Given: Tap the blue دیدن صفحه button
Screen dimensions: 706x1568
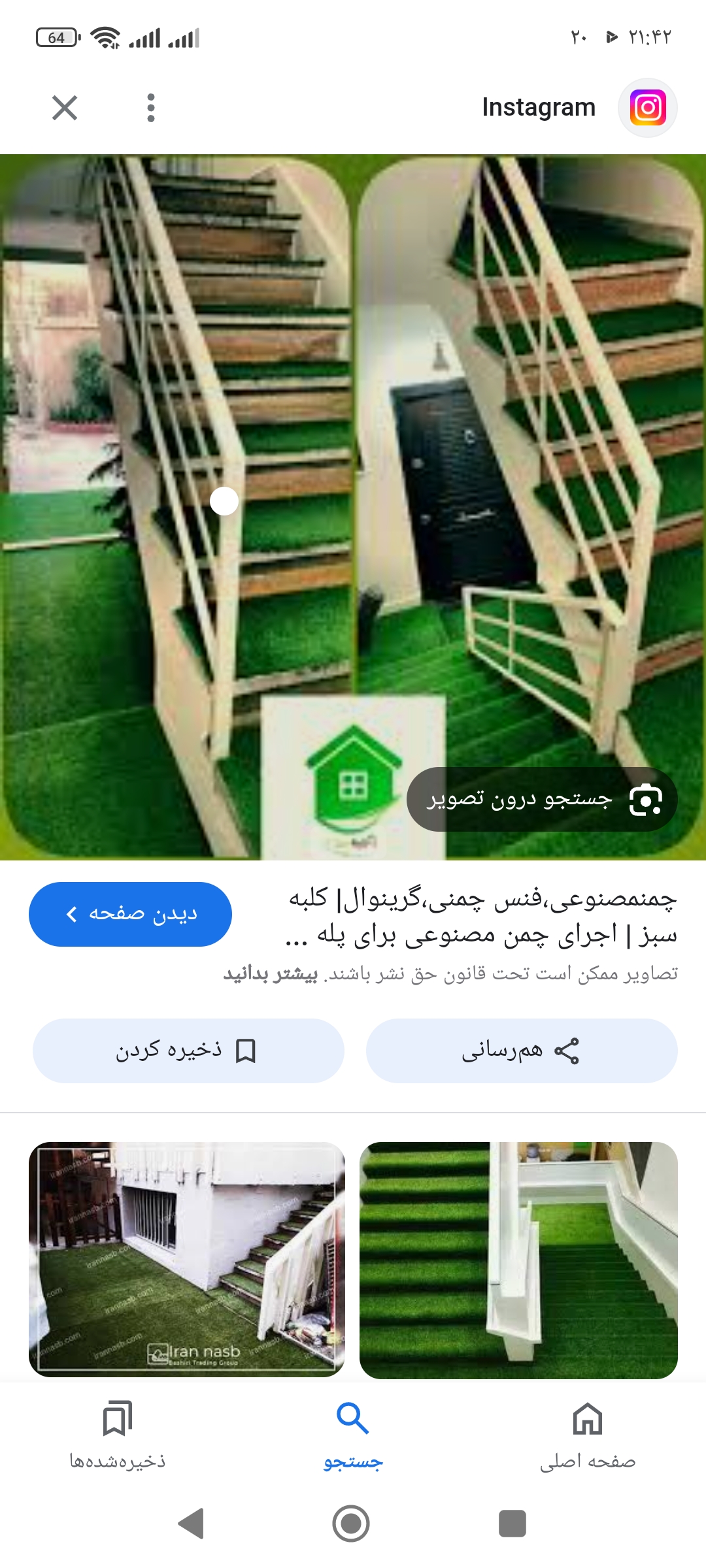Looking at the screenshot, I should (x=130, y=914).
